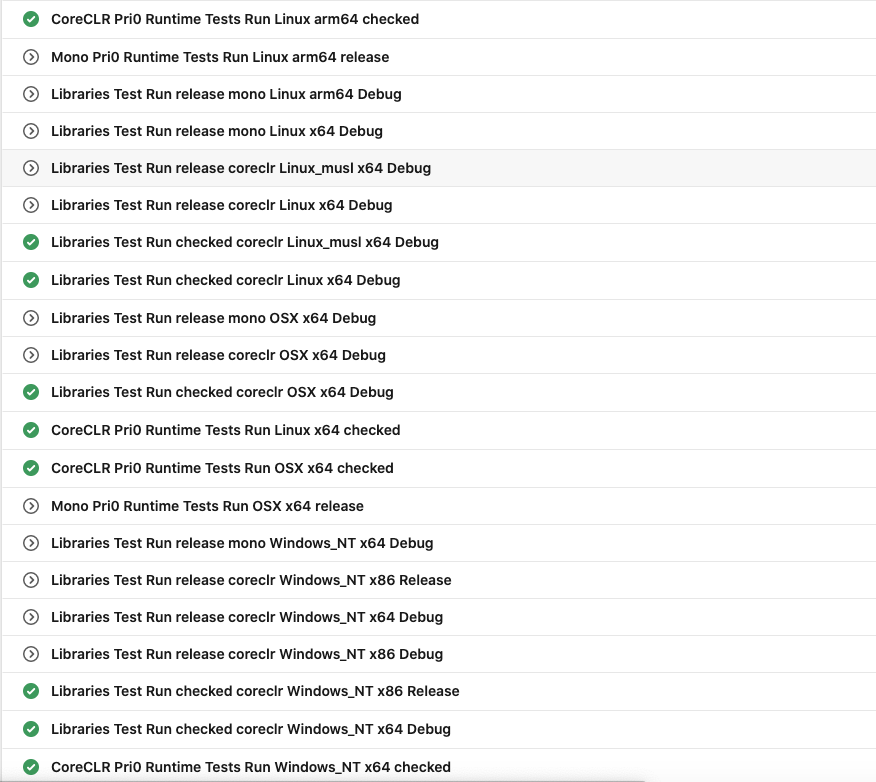View Libraries Test Run release coreclr Linux x64 Debug
876x782 pixels.
tap(221, 205)
